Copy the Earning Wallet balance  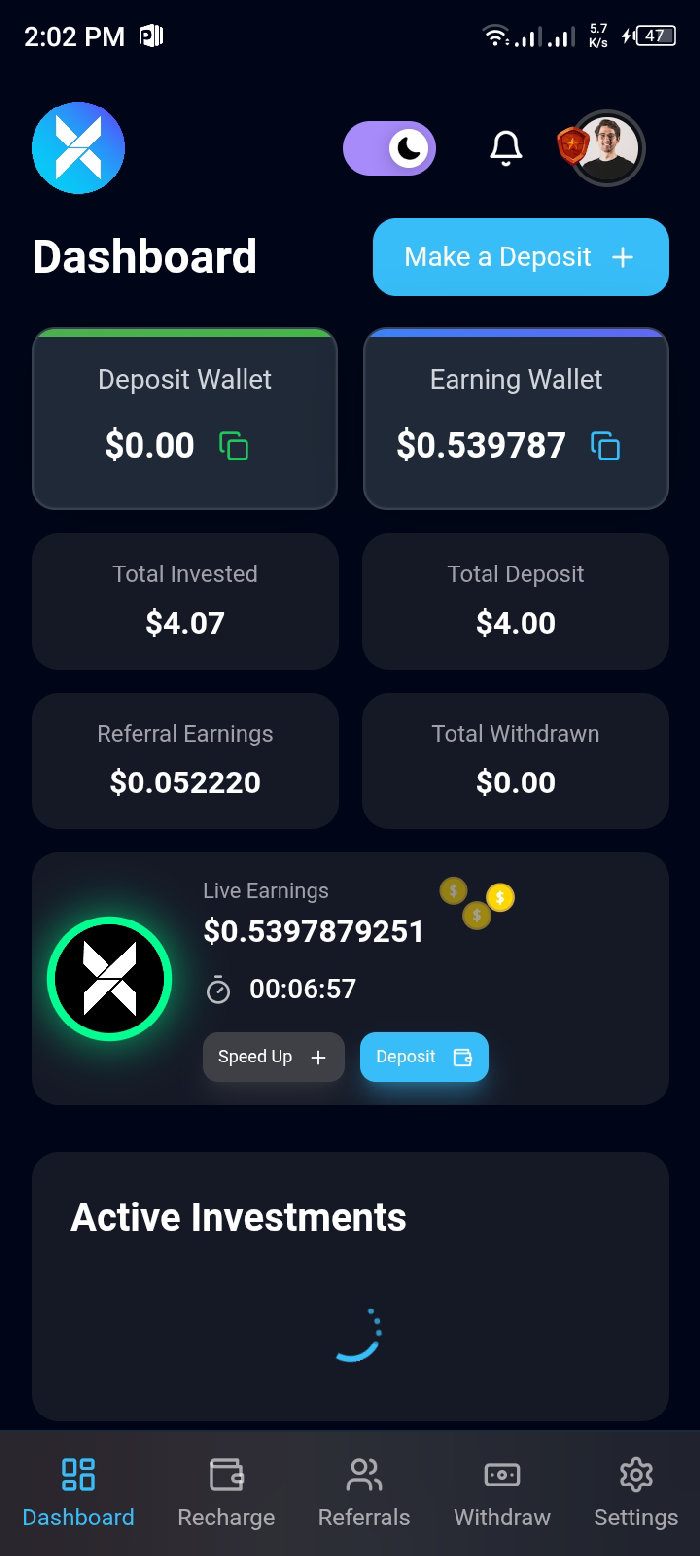click(606, 445)
